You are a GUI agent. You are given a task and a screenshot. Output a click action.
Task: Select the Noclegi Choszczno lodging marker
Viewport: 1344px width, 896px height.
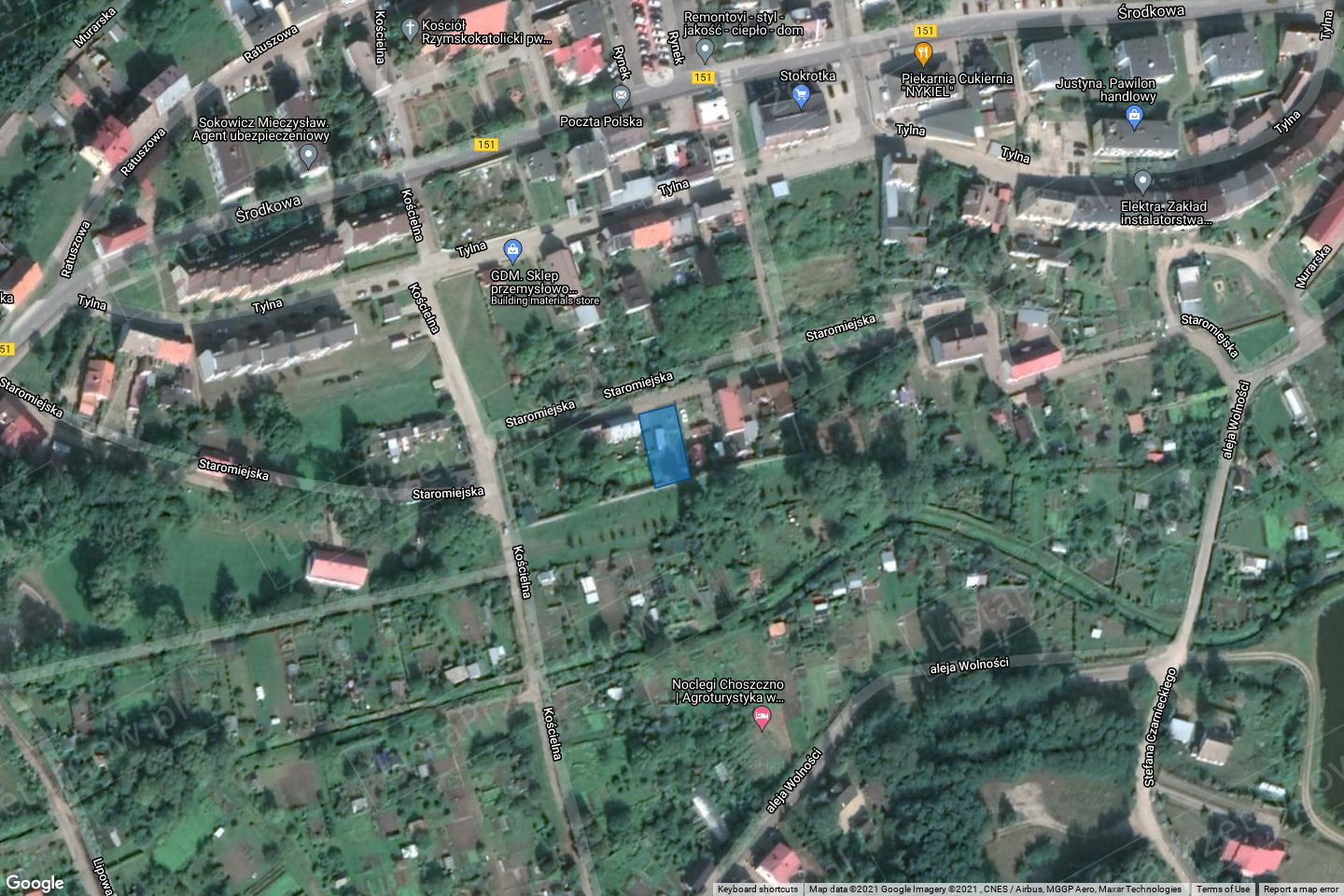coord(762,718)
